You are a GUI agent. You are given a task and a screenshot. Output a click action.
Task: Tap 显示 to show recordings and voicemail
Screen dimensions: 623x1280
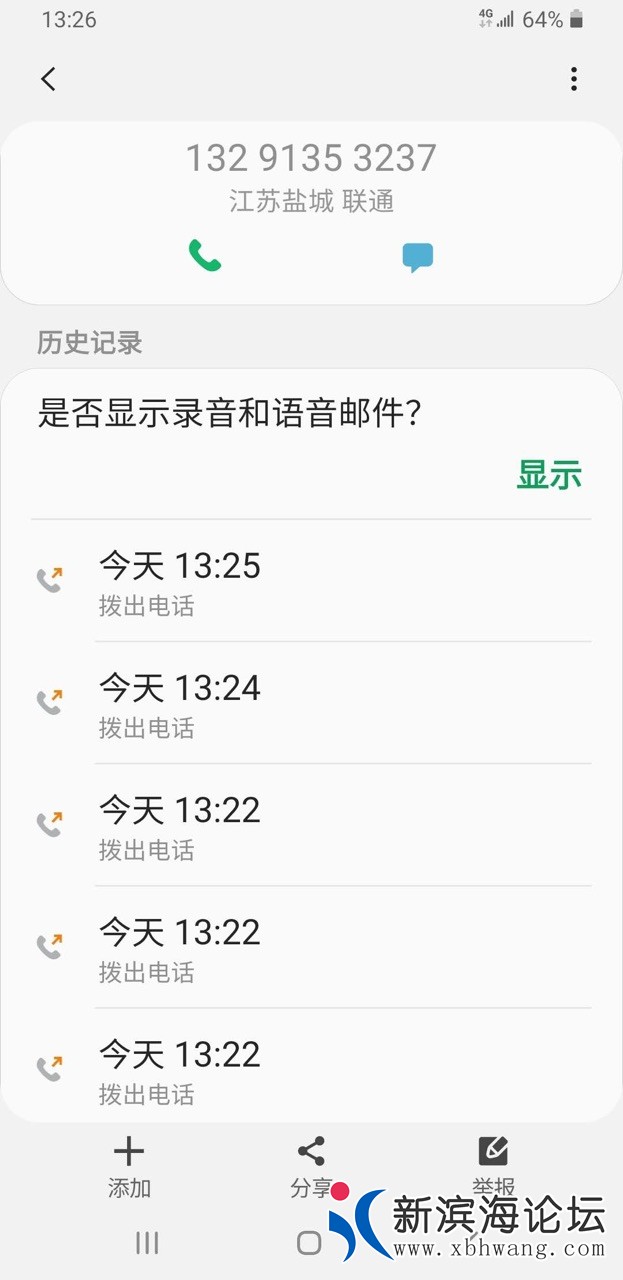[548, 475]
